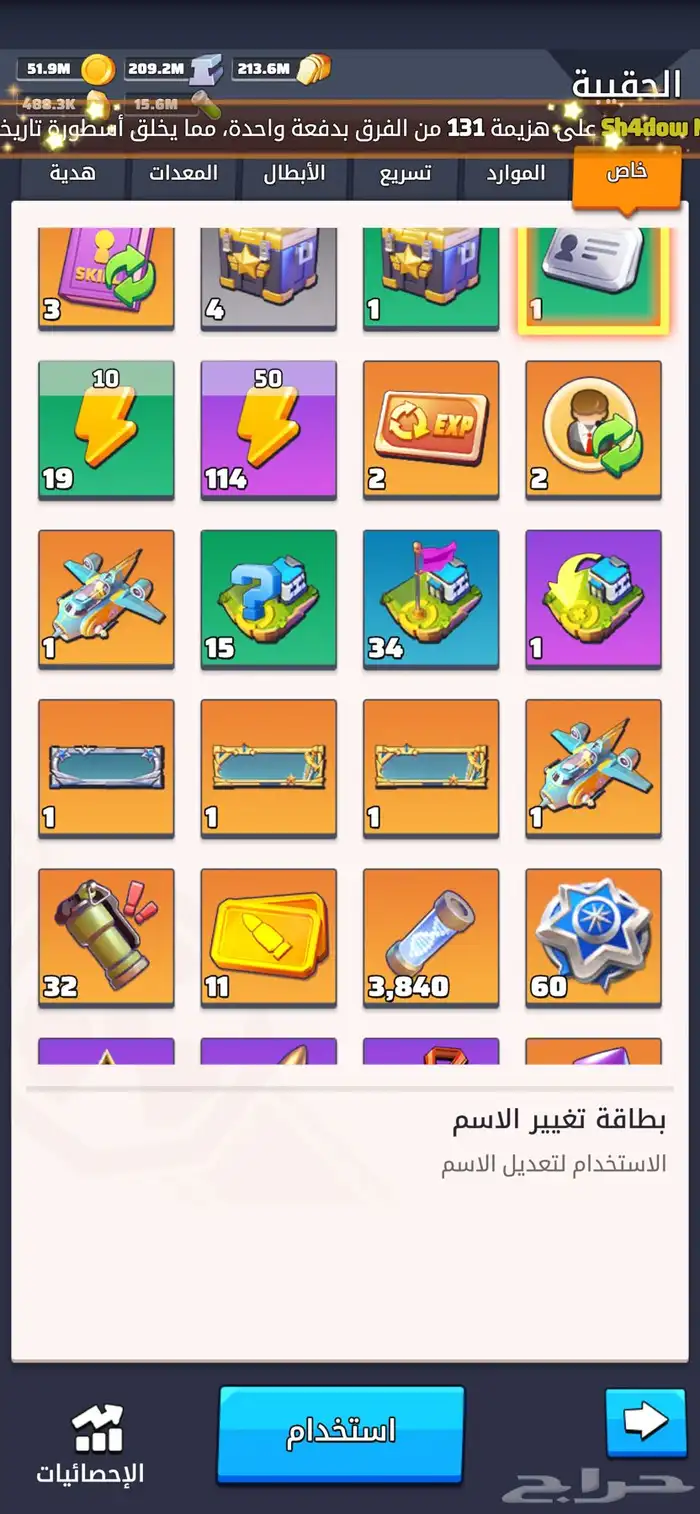700x1514 pixels.
Task: Select the 10 energy item with 19 count
Action: (x=106, y=429)
